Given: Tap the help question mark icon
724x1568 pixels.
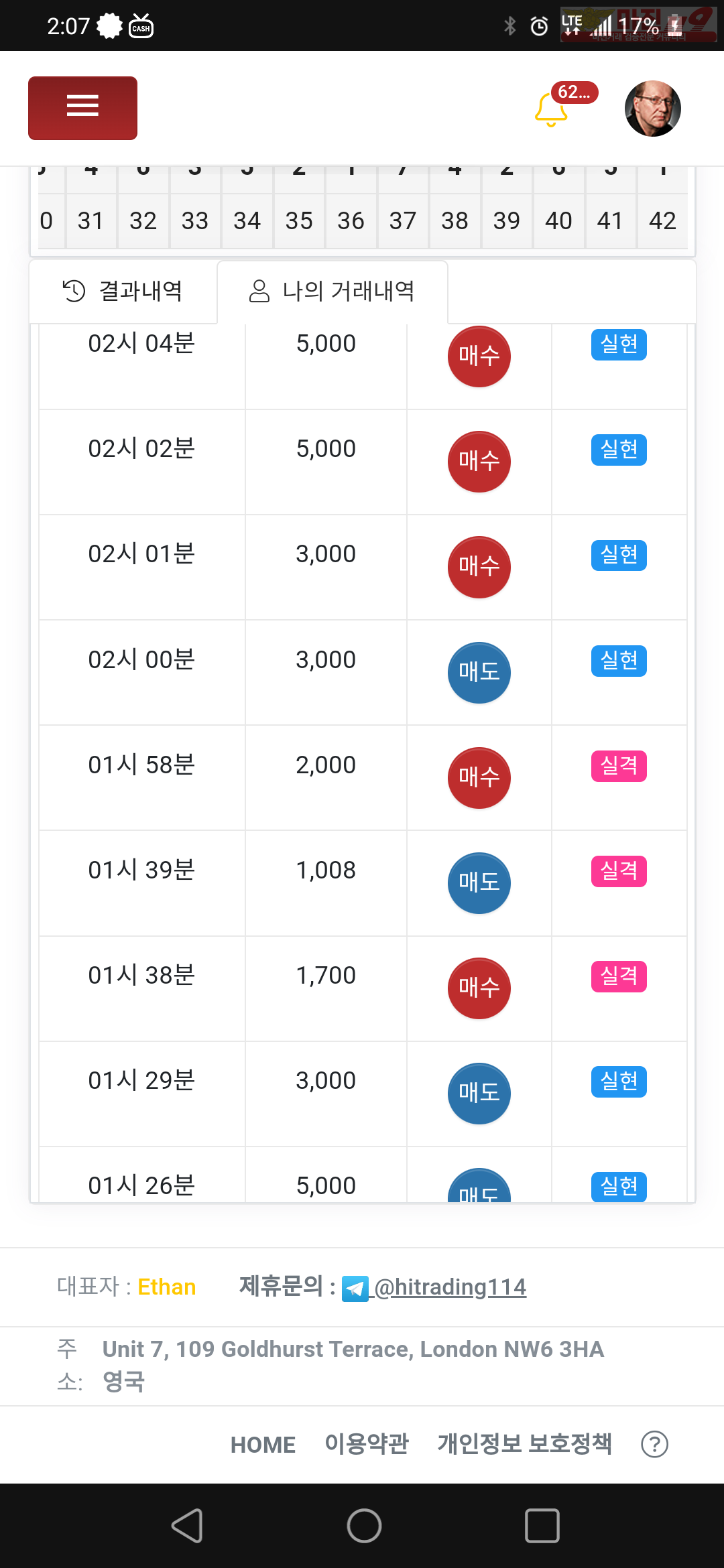Looking at the screenshot, I should click(x=654, y=1444).
